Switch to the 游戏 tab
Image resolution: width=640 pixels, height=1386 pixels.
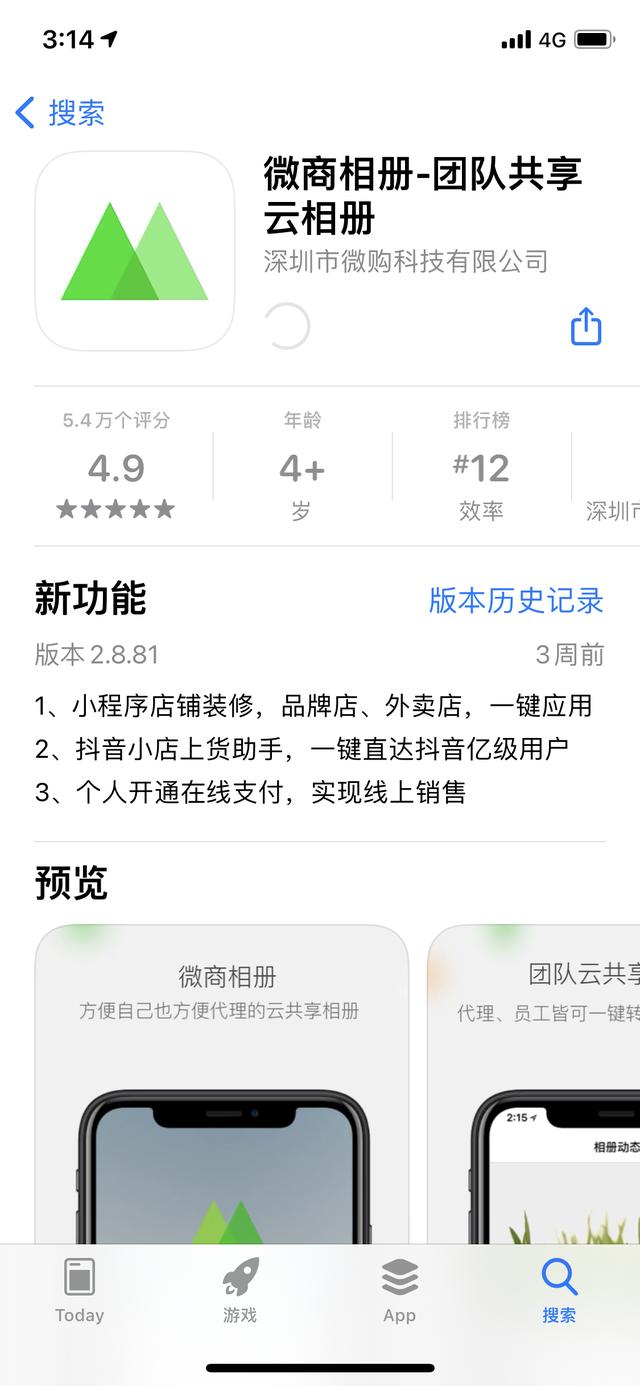click(240, 1290)
